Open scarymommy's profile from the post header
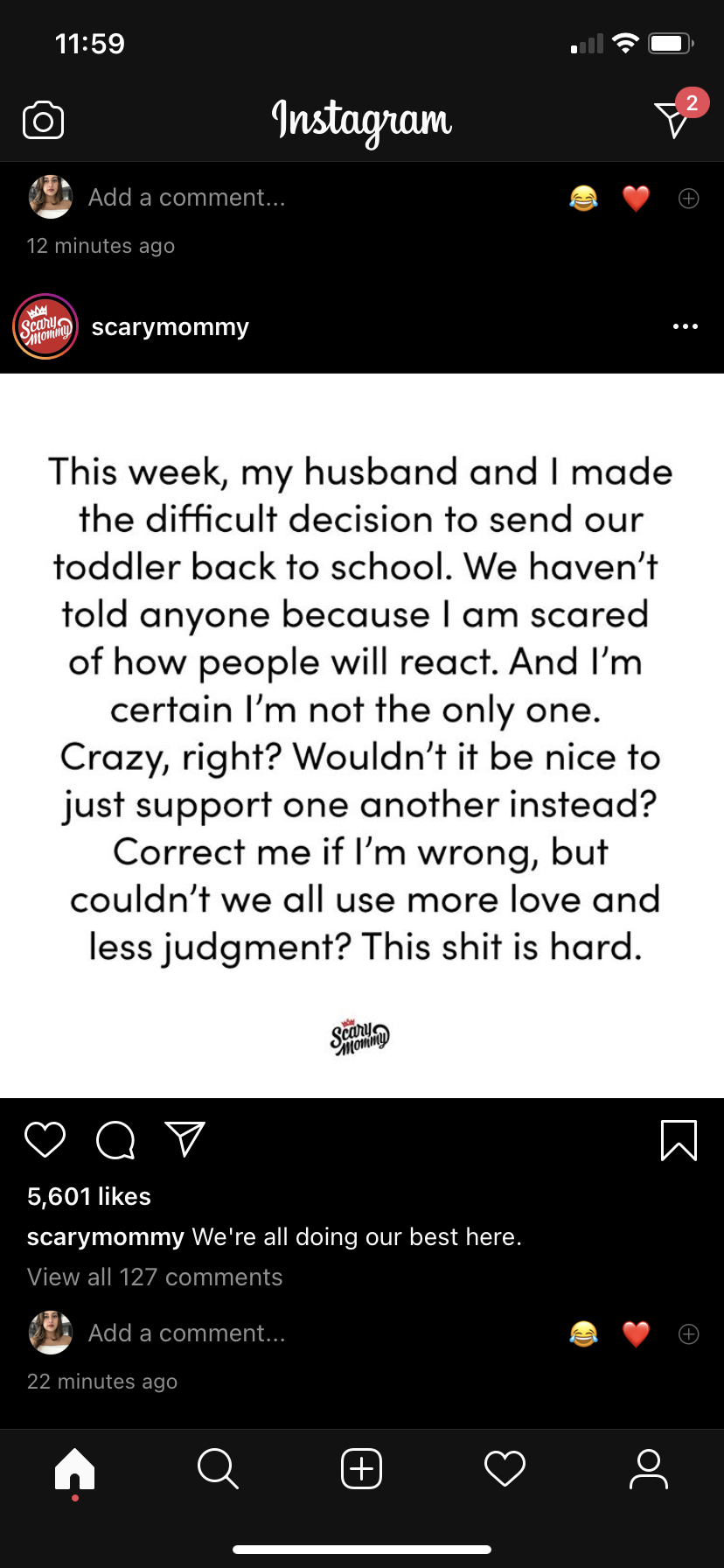Image resolution: width=724 pixels, height=1568 pixels. (170, 327)
